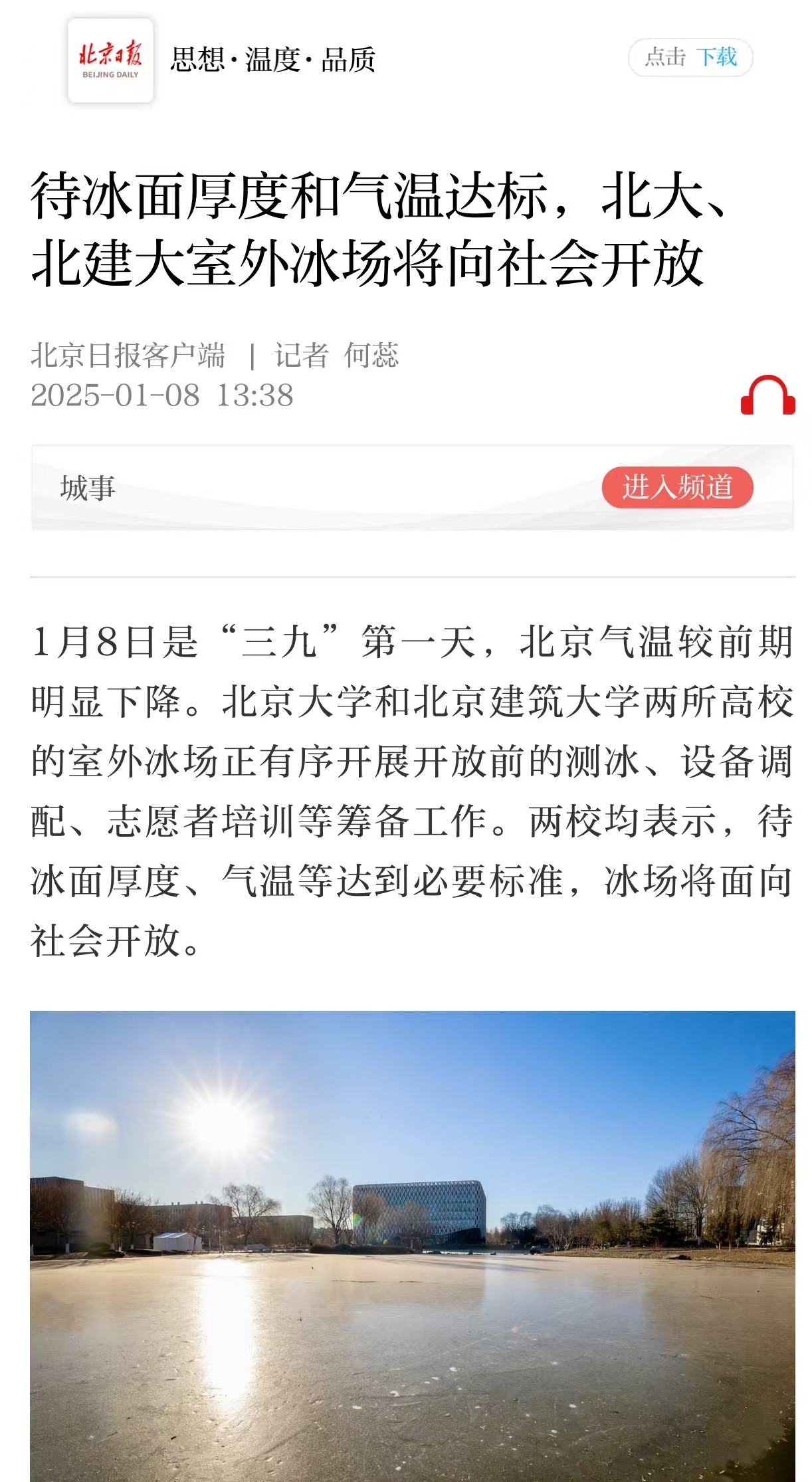The height and width of the screenshot is (1482, 812).
Task: Open the frozen lake photo
Action: point(412,1246)
